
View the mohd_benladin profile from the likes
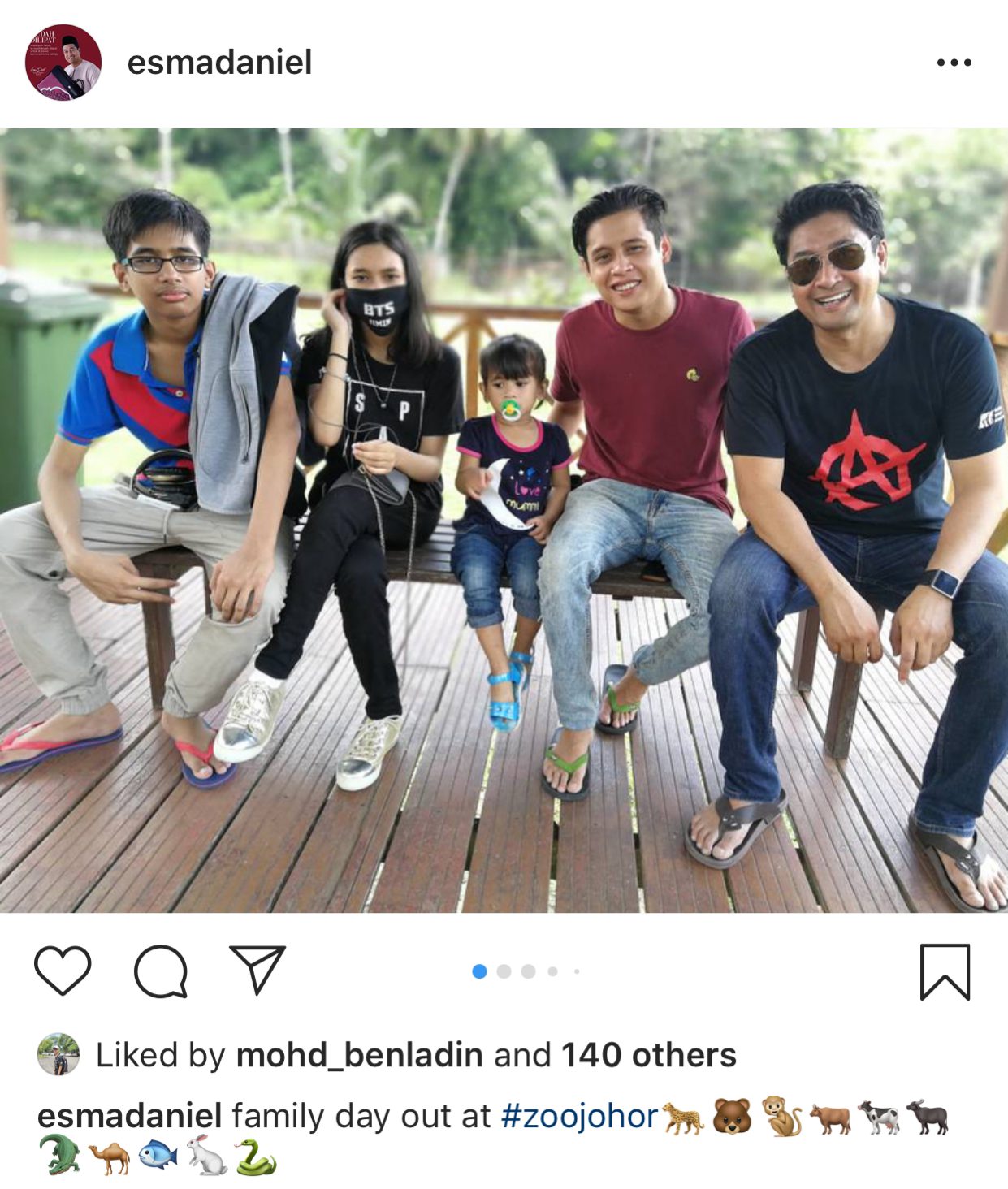click(359, 1055)
